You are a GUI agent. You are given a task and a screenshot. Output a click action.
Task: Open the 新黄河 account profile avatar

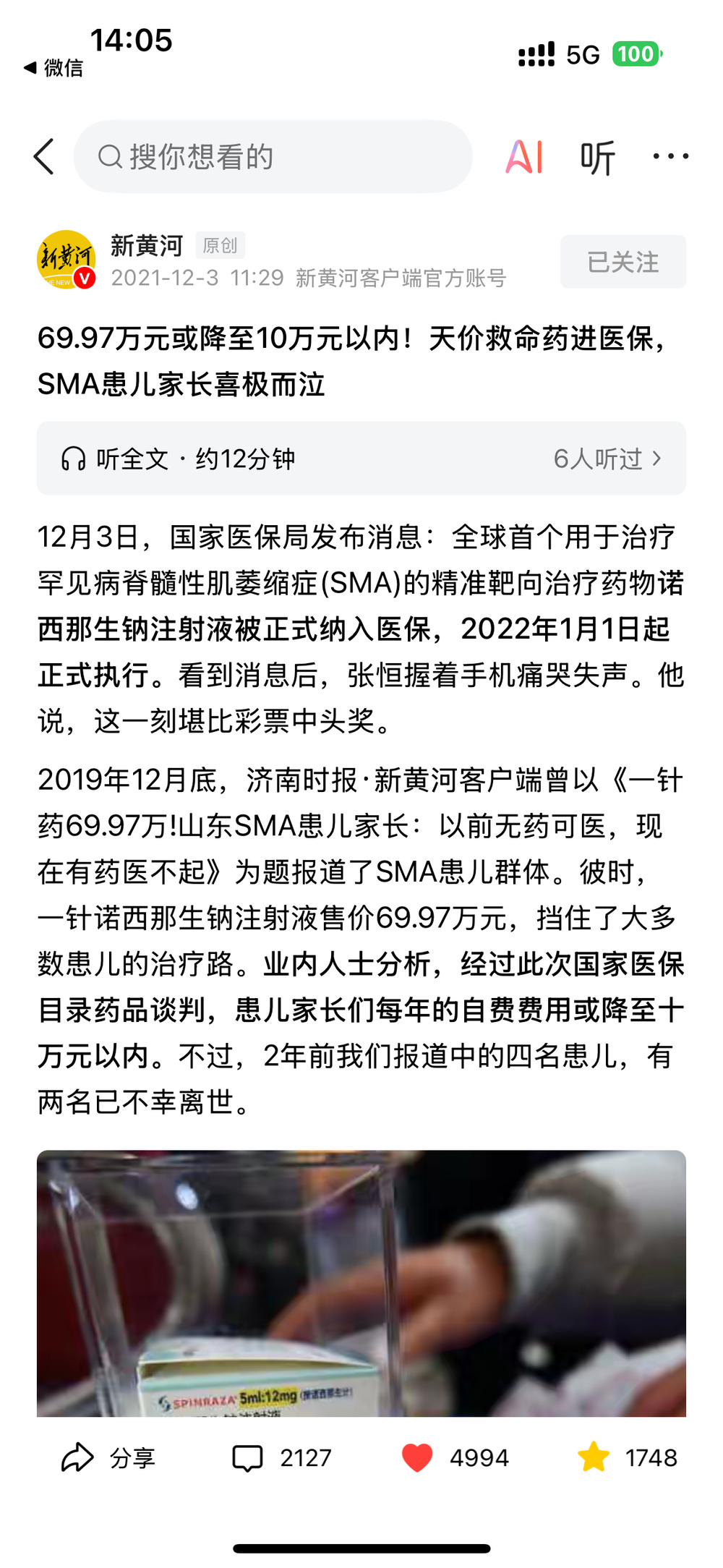(67, 260)
